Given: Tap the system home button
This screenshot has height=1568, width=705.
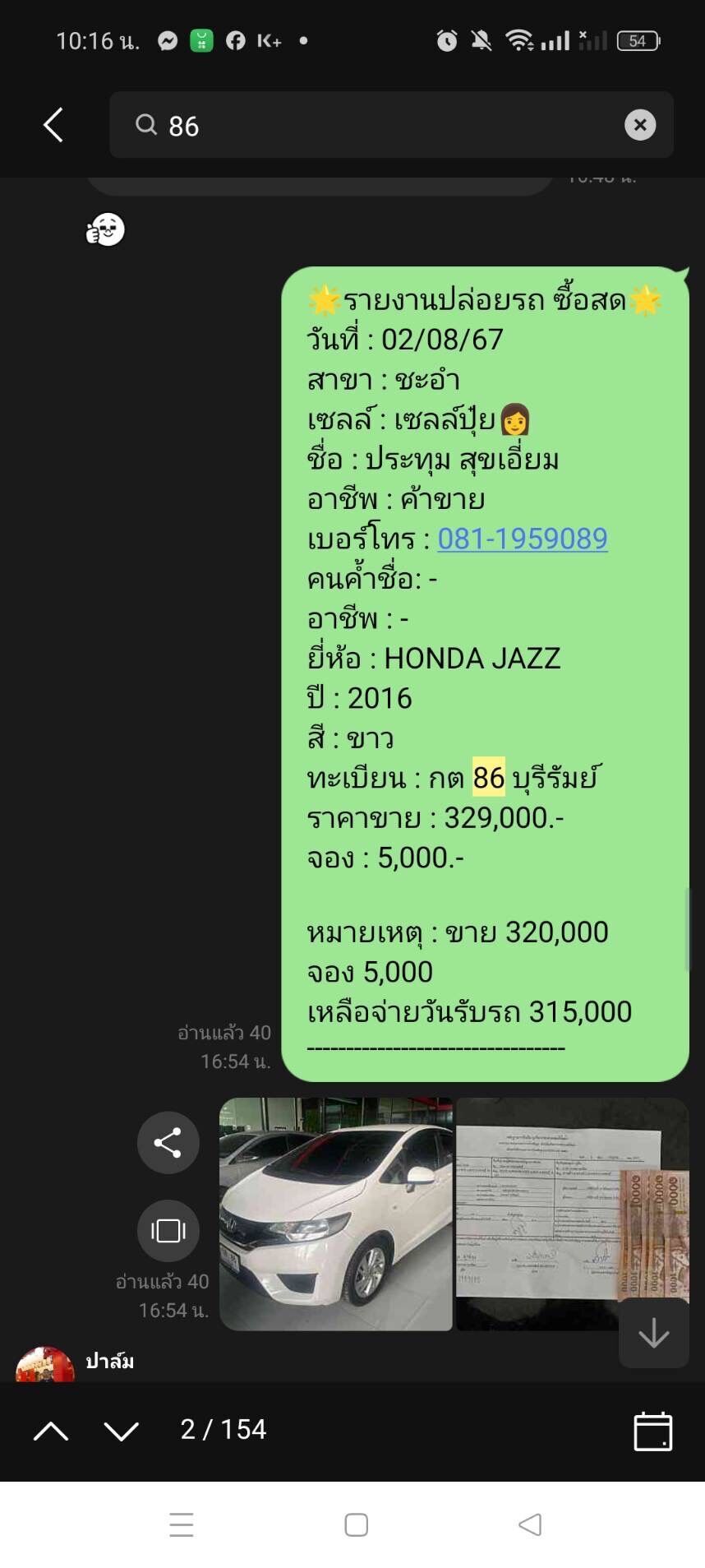Looking at the screenshot, I should [356, 1524].
